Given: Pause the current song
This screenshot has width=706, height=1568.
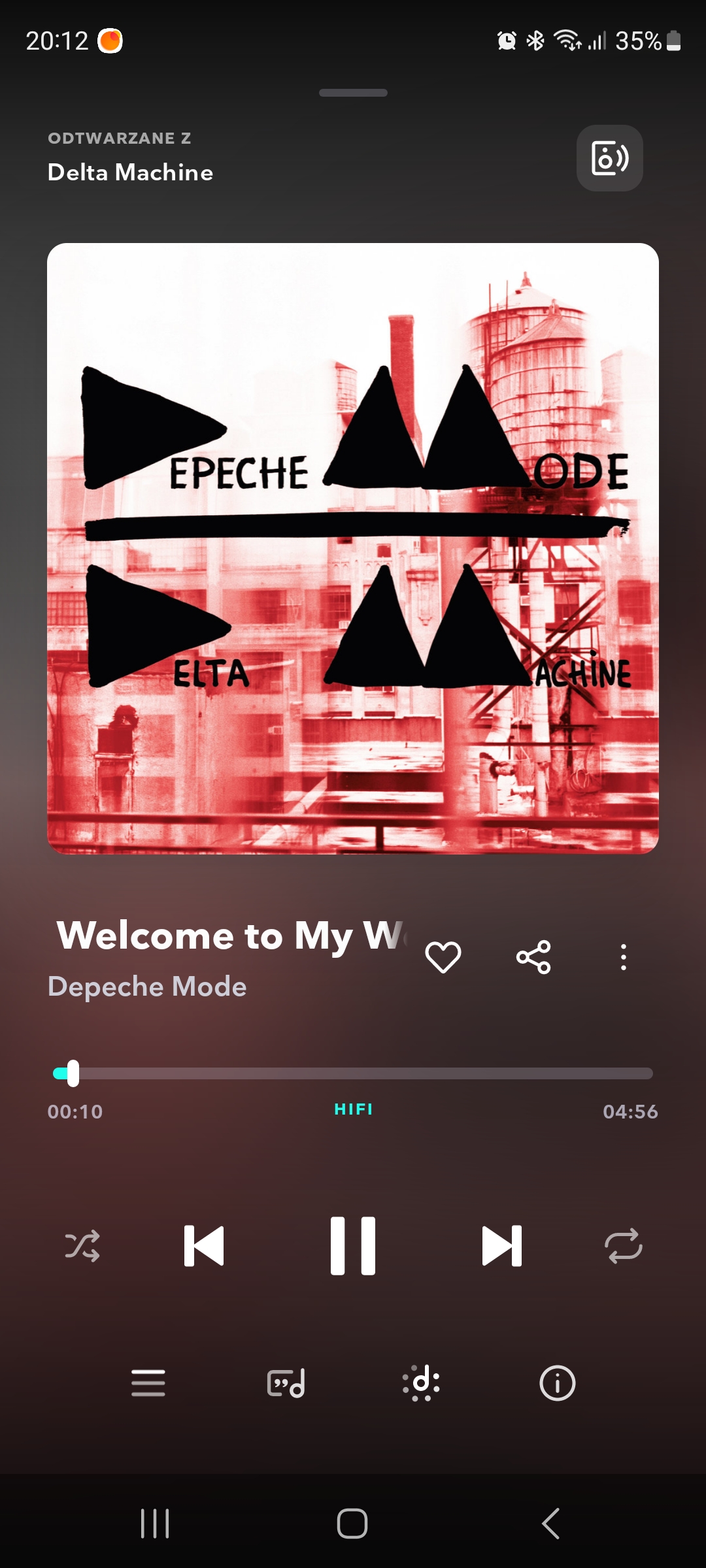Looking at the screenshot, I should [x=353, y=1246].
